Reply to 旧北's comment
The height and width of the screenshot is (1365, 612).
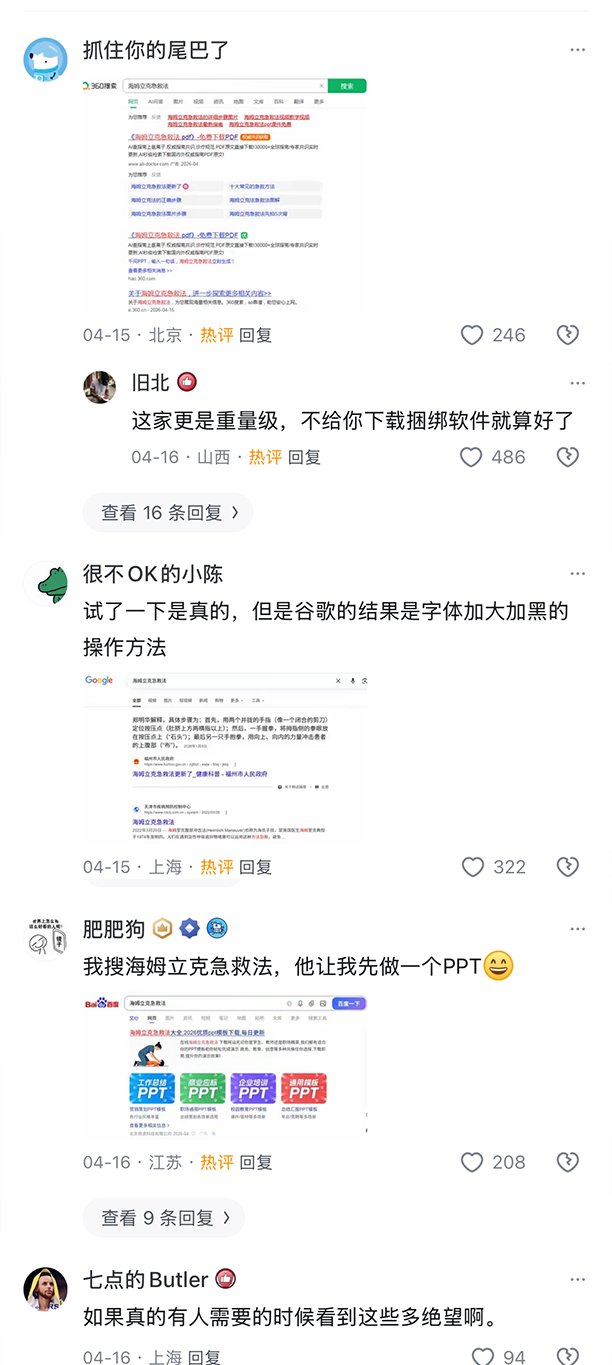pyautogui.click(x=304, y=457)
